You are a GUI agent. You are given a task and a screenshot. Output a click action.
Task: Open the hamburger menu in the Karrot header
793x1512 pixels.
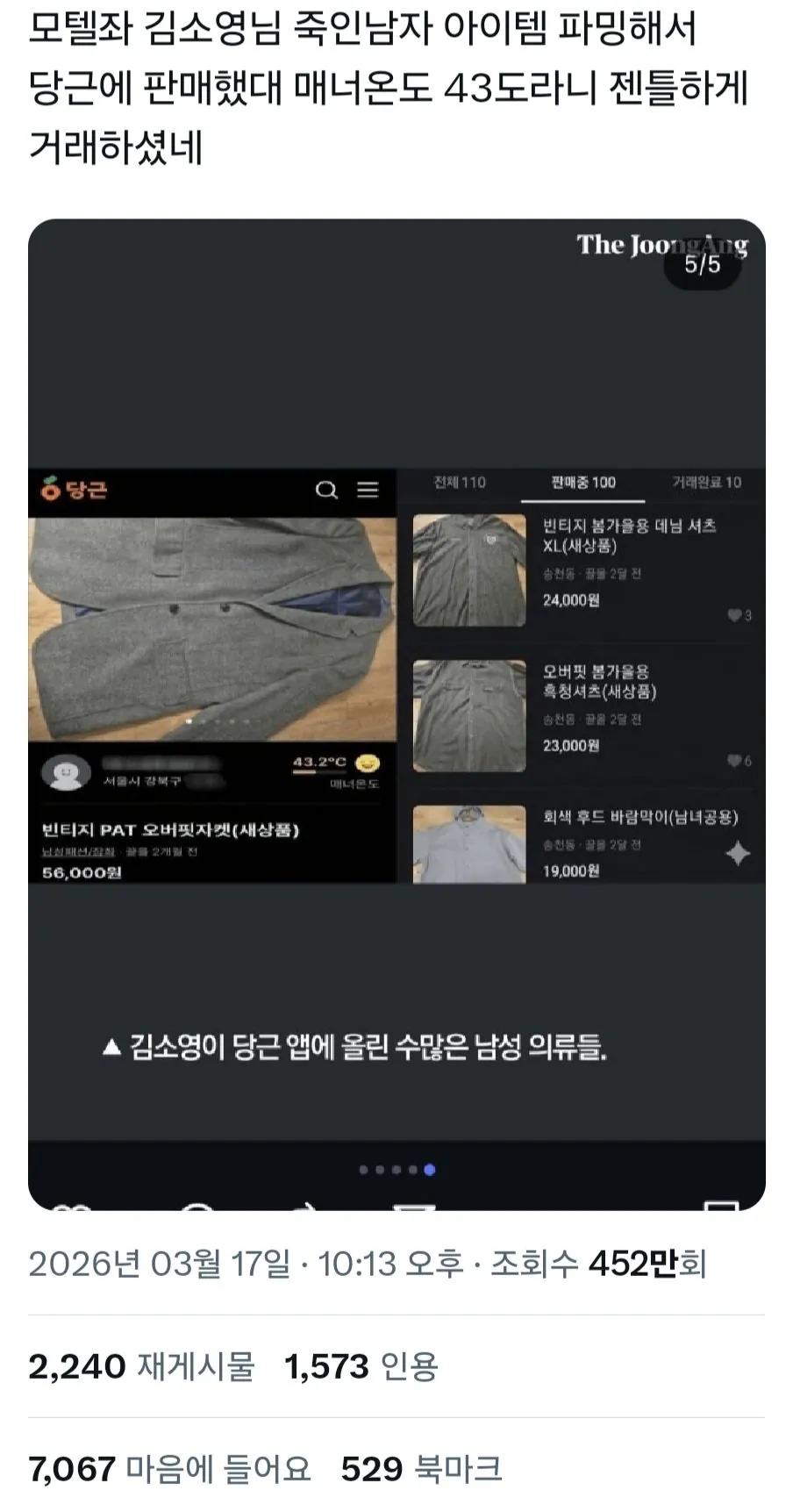tap(368, 491)
